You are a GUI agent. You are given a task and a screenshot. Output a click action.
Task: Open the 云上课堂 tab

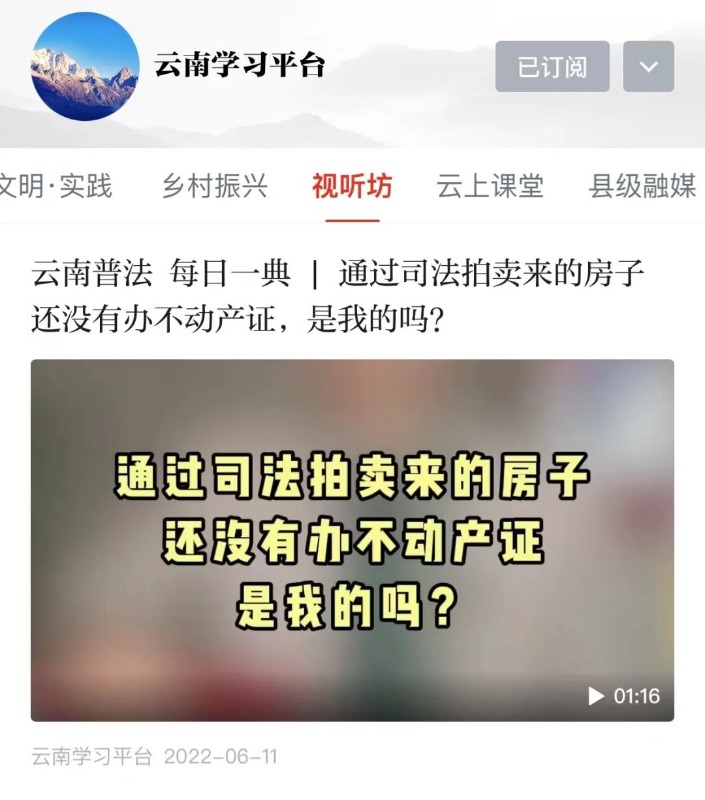(490, 186)
